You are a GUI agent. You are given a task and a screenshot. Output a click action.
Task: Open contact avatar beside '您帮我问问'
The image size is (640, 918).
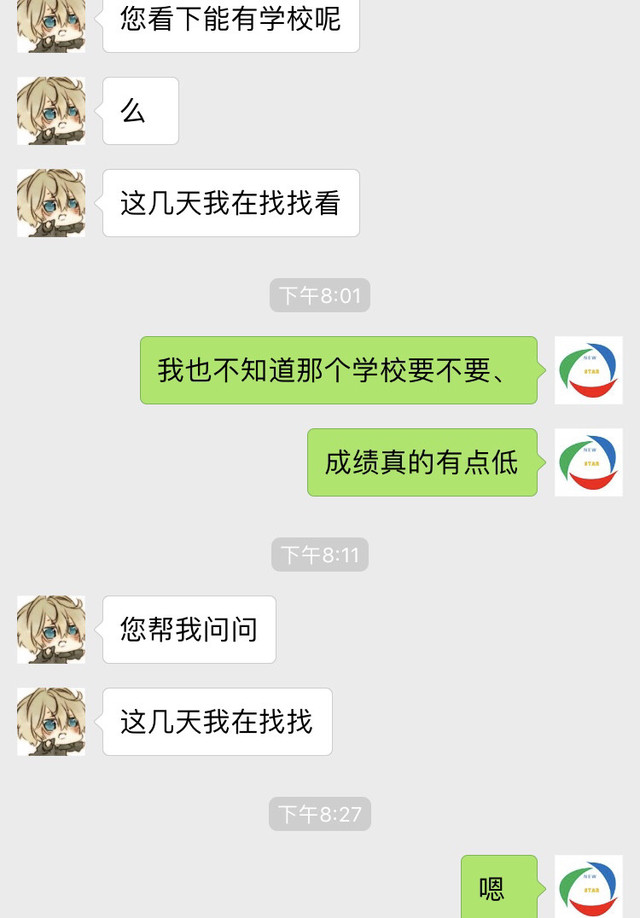(51, 630)
